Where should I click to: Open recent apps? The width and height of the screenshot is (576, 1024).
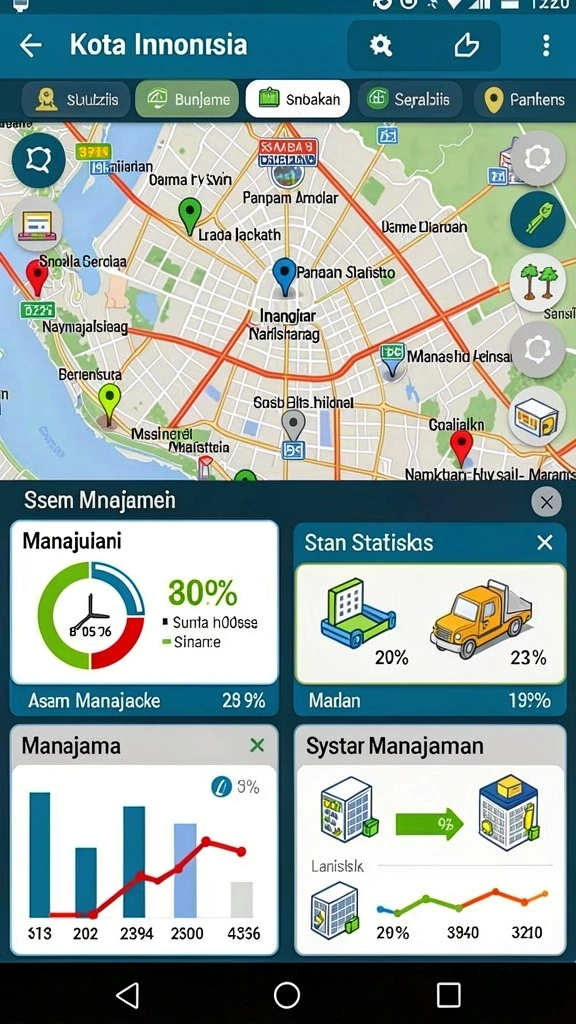(x=449, y=995)
